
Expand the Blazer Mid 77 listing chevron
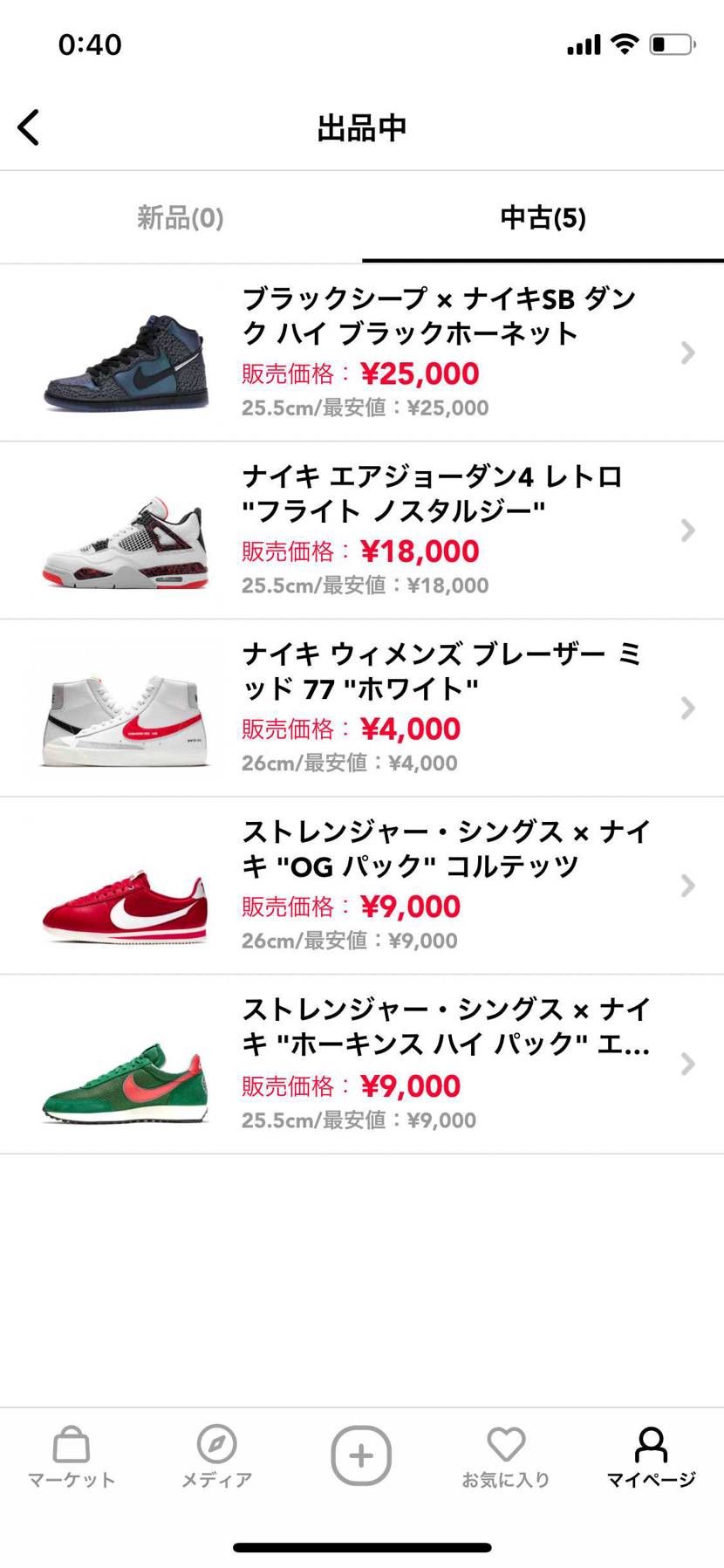pos(688,709)
